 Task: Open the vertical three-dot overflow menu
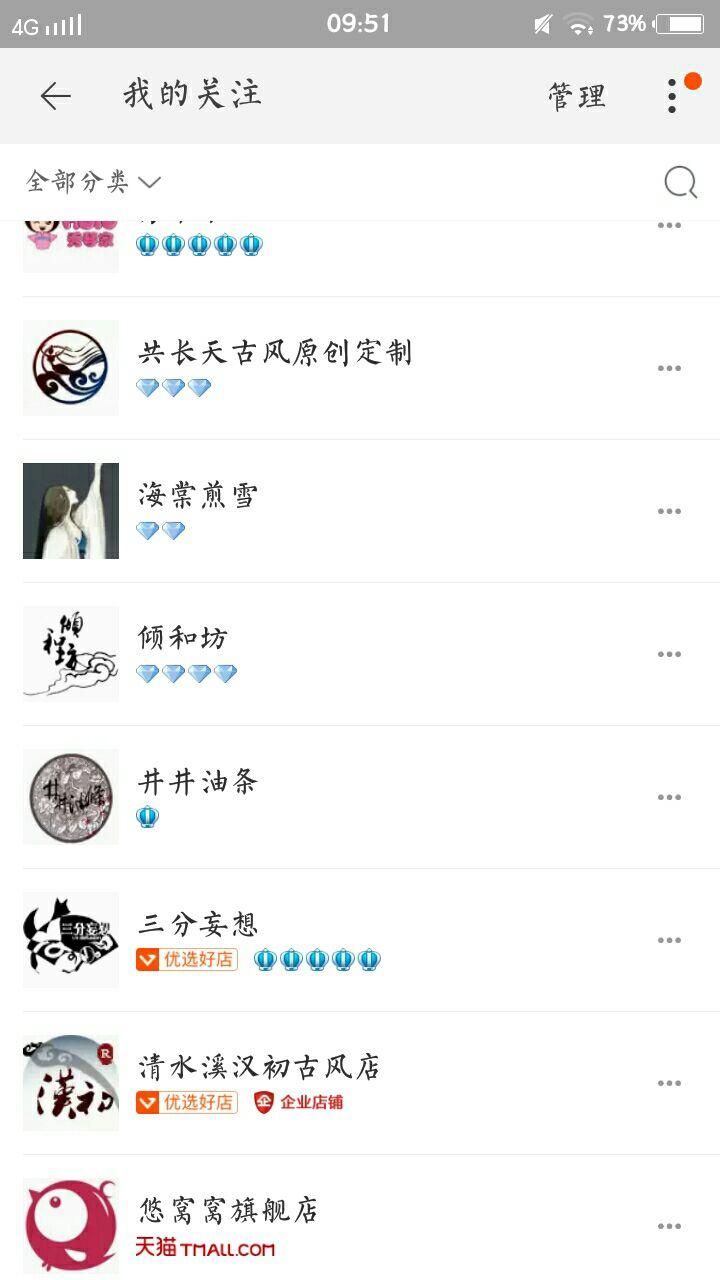(672, 96)
